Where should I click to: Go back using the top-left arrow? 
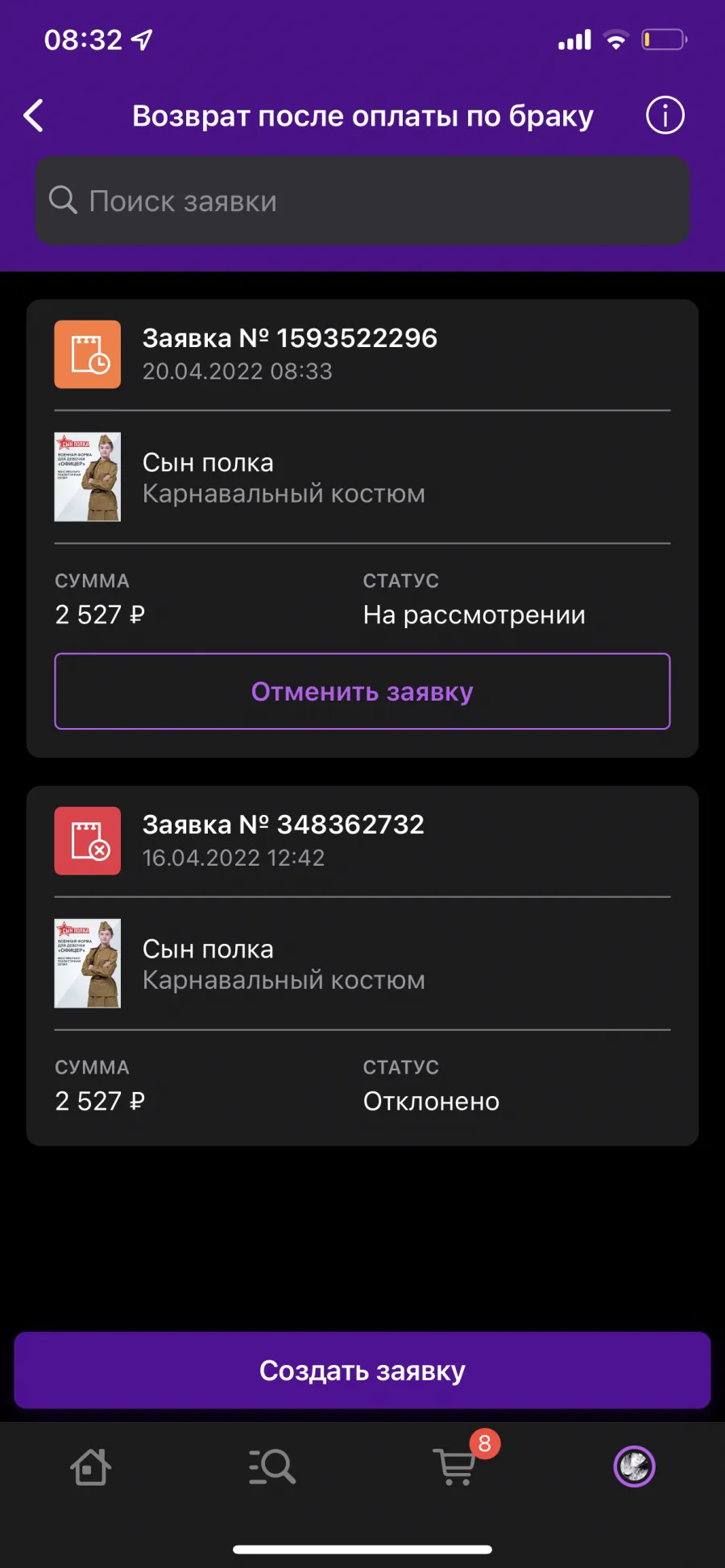pos(34,116)
